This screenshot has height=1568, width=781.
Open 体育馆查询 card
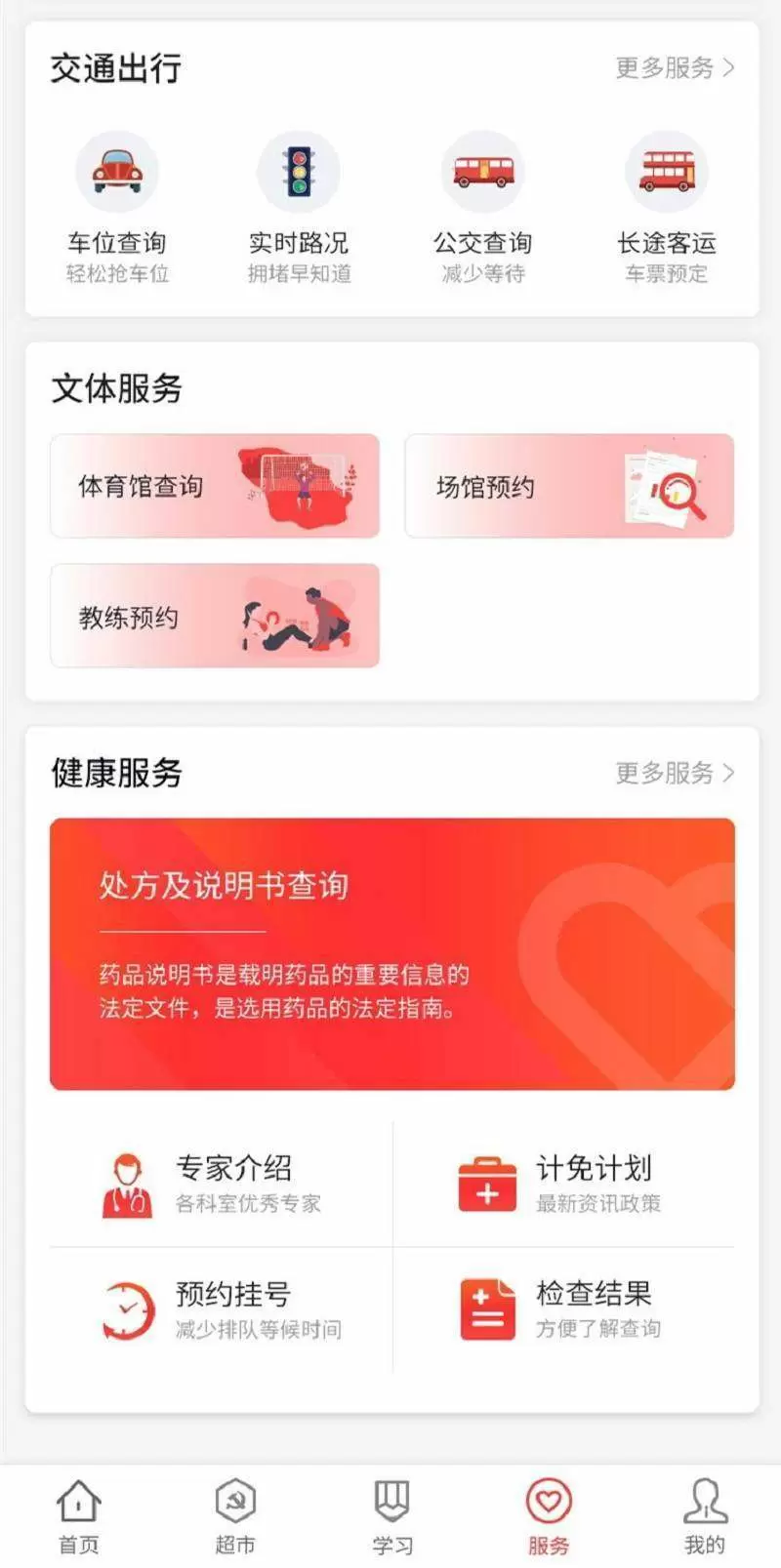tap(215, 486)
